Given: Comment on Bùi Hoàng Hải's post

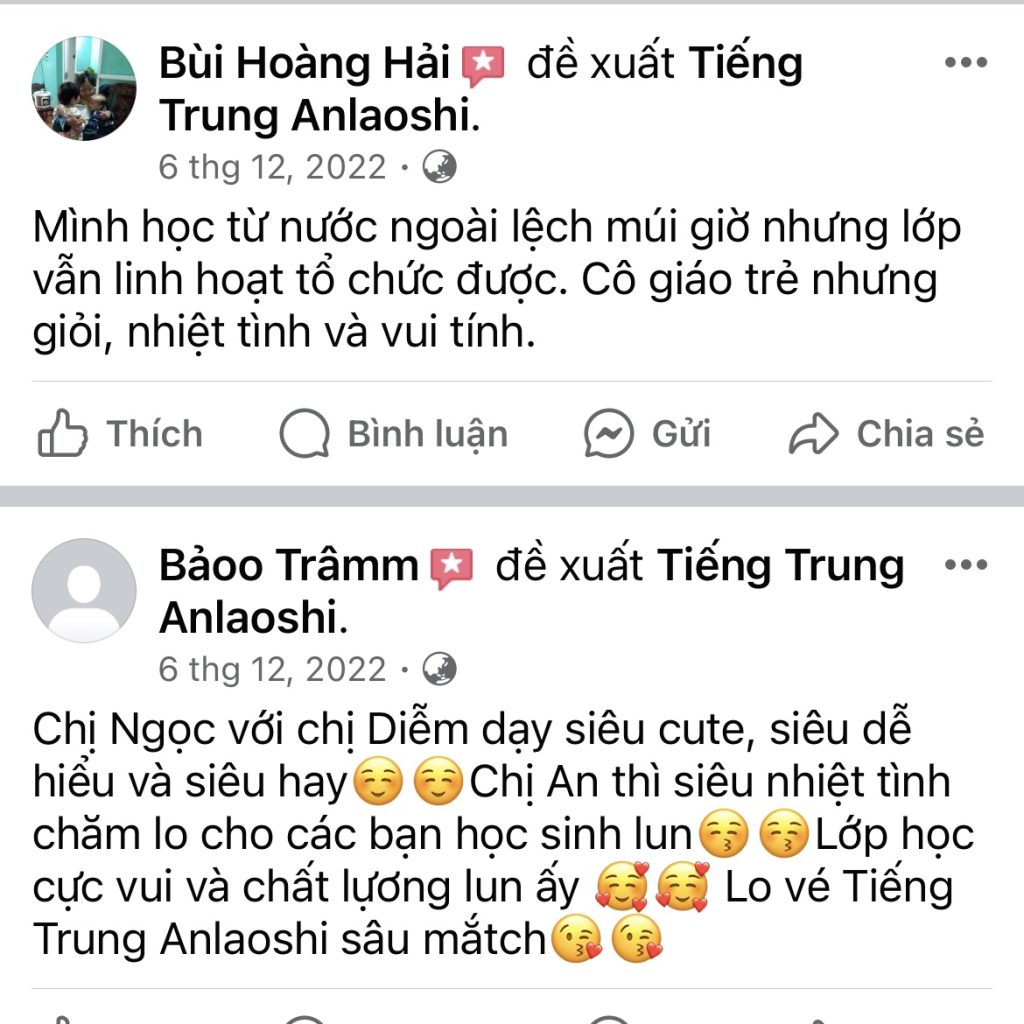Looking at the screenshot, I should click(394, 434).
